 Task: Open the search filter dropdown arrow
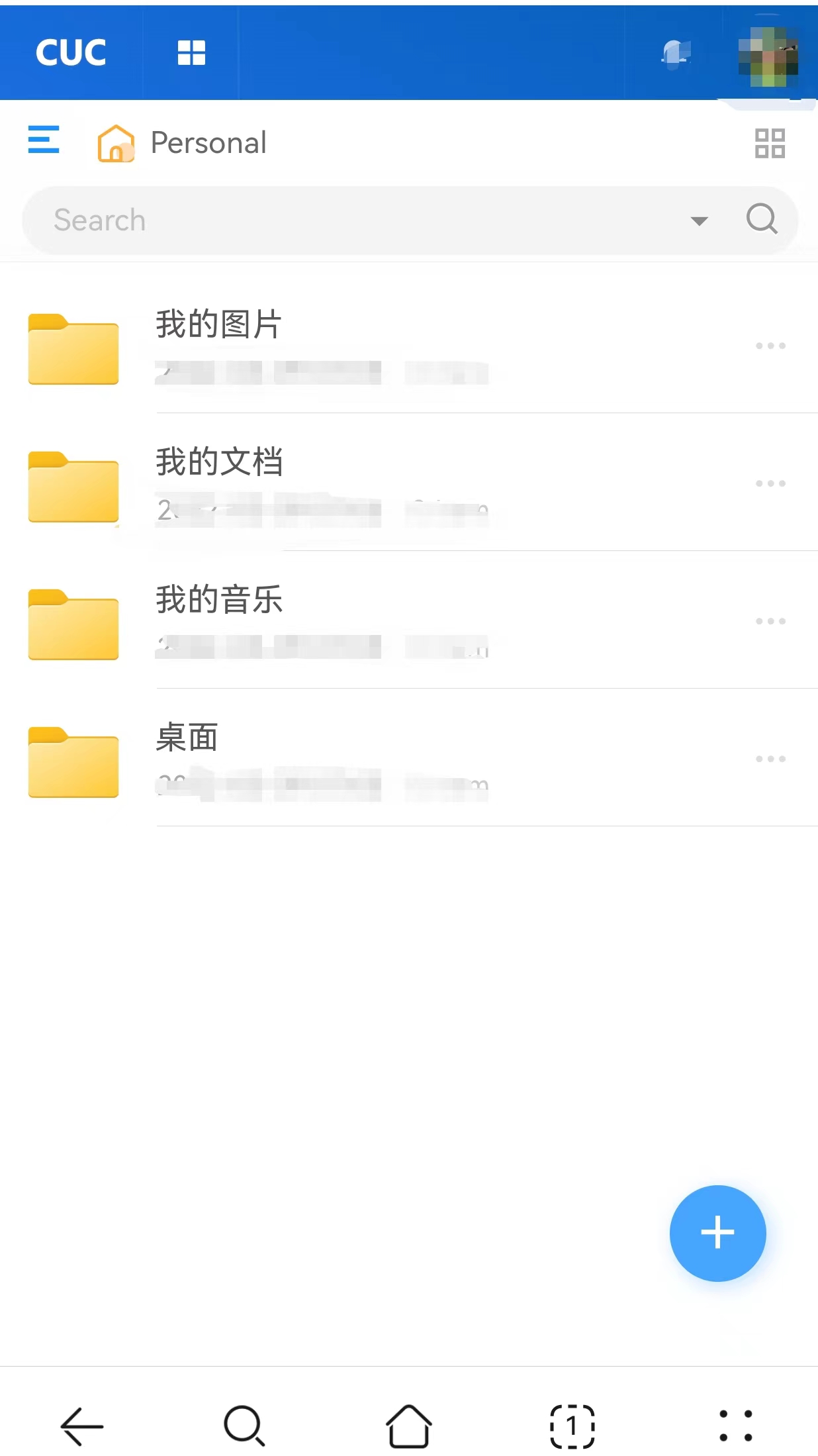699,221
